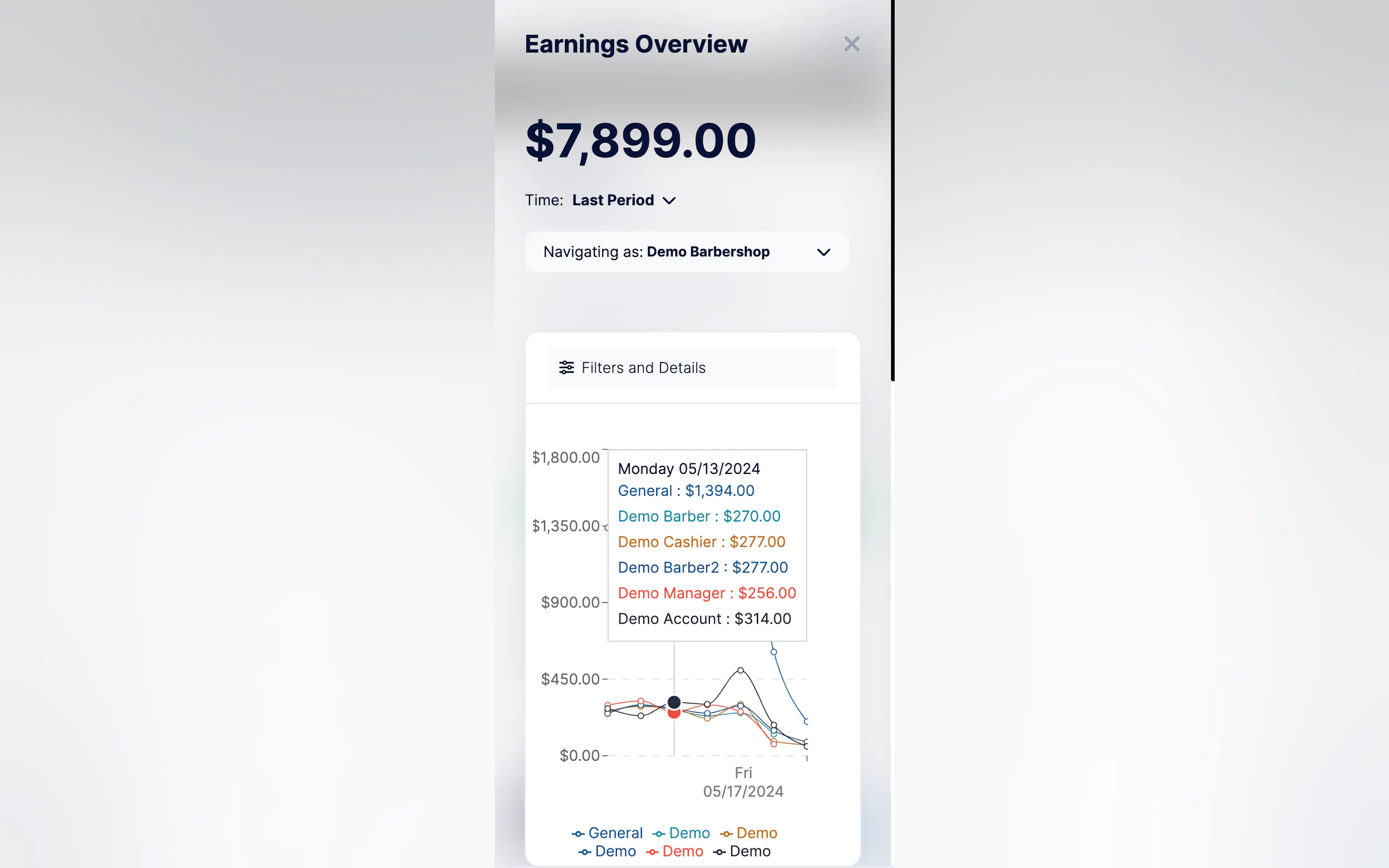
Task: Open the Last Period time dropdown
Action: pyautogui.click(x=623, y=201)
